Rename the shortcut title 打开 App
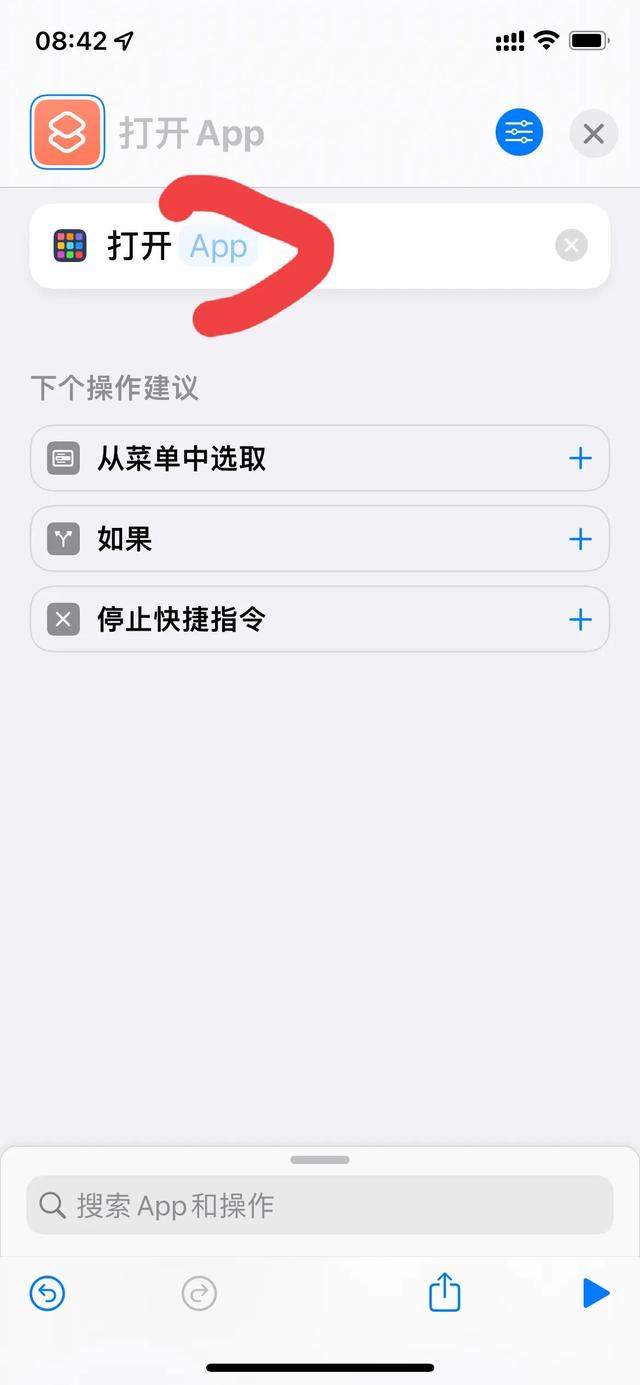This screenshot has width=640, height=1385. (192, 134)
